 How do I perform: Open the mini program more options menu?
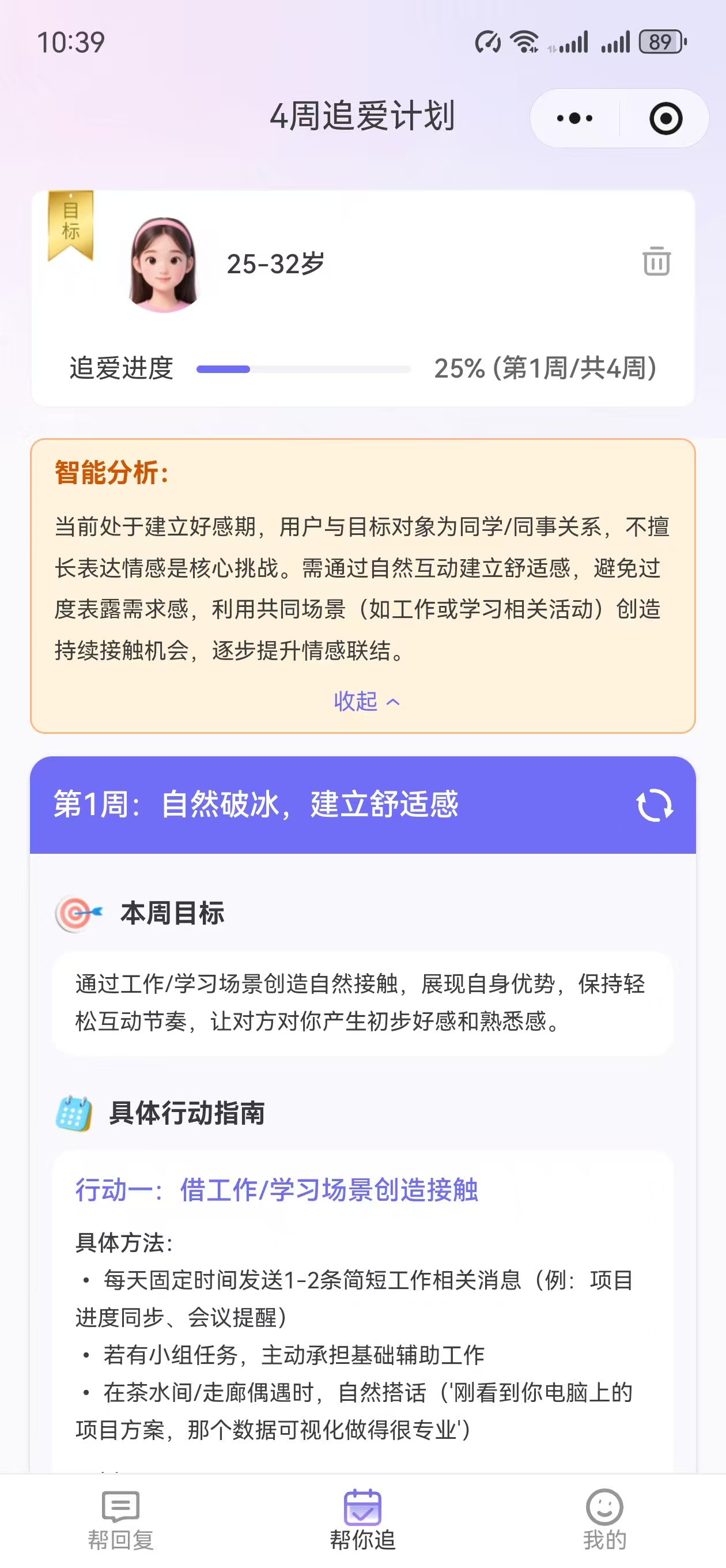[574, 118]
